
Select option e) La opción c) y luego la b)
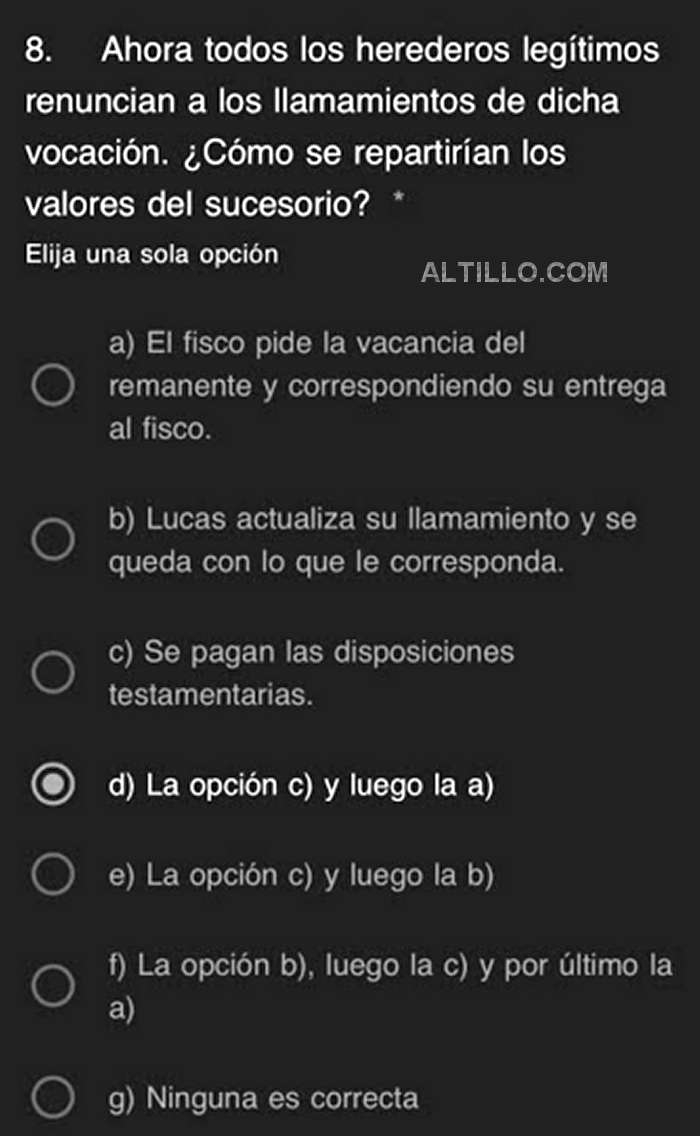click(53, 874)
